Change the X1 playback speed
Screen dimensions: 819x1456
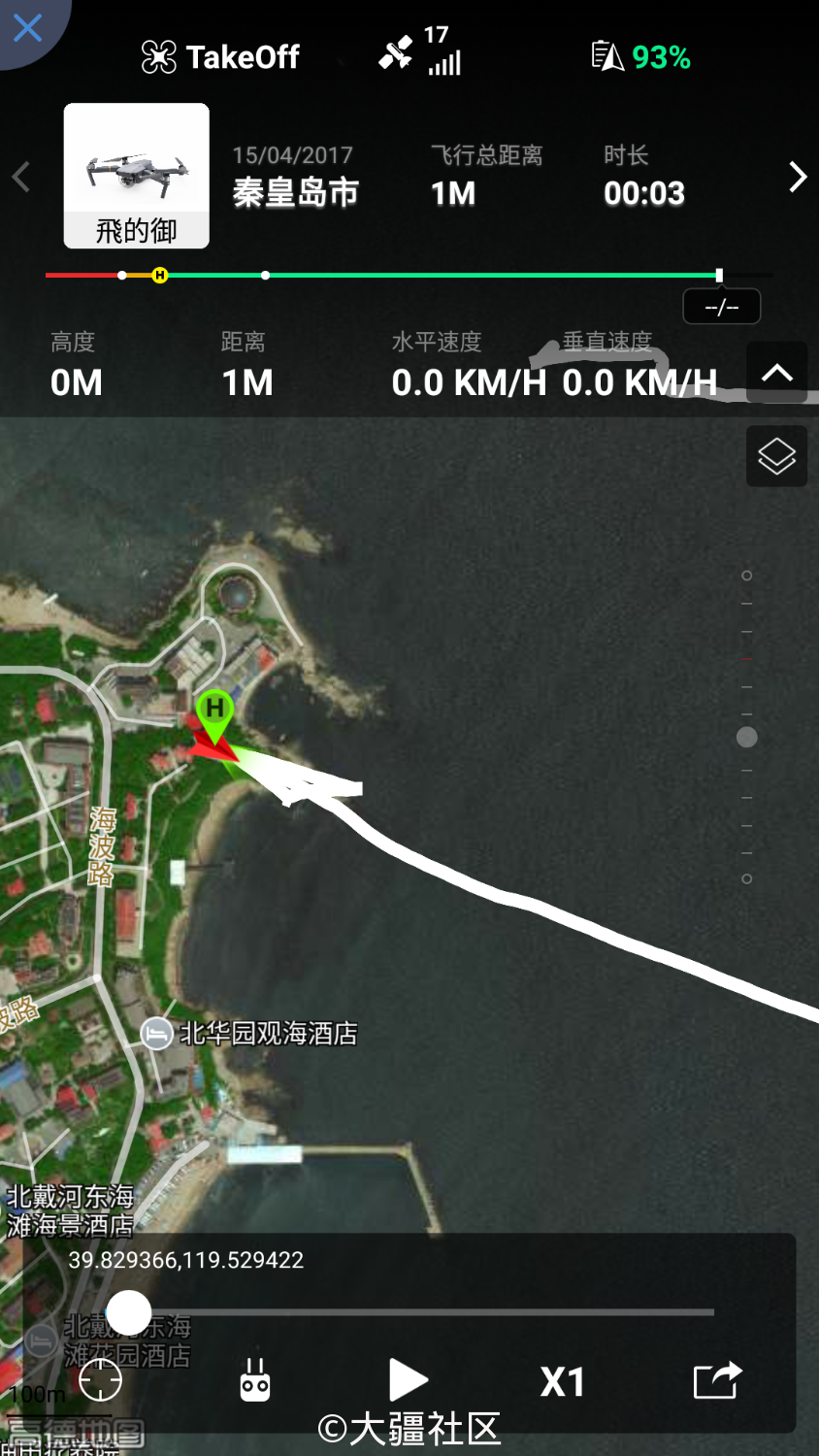point(562,1381)
